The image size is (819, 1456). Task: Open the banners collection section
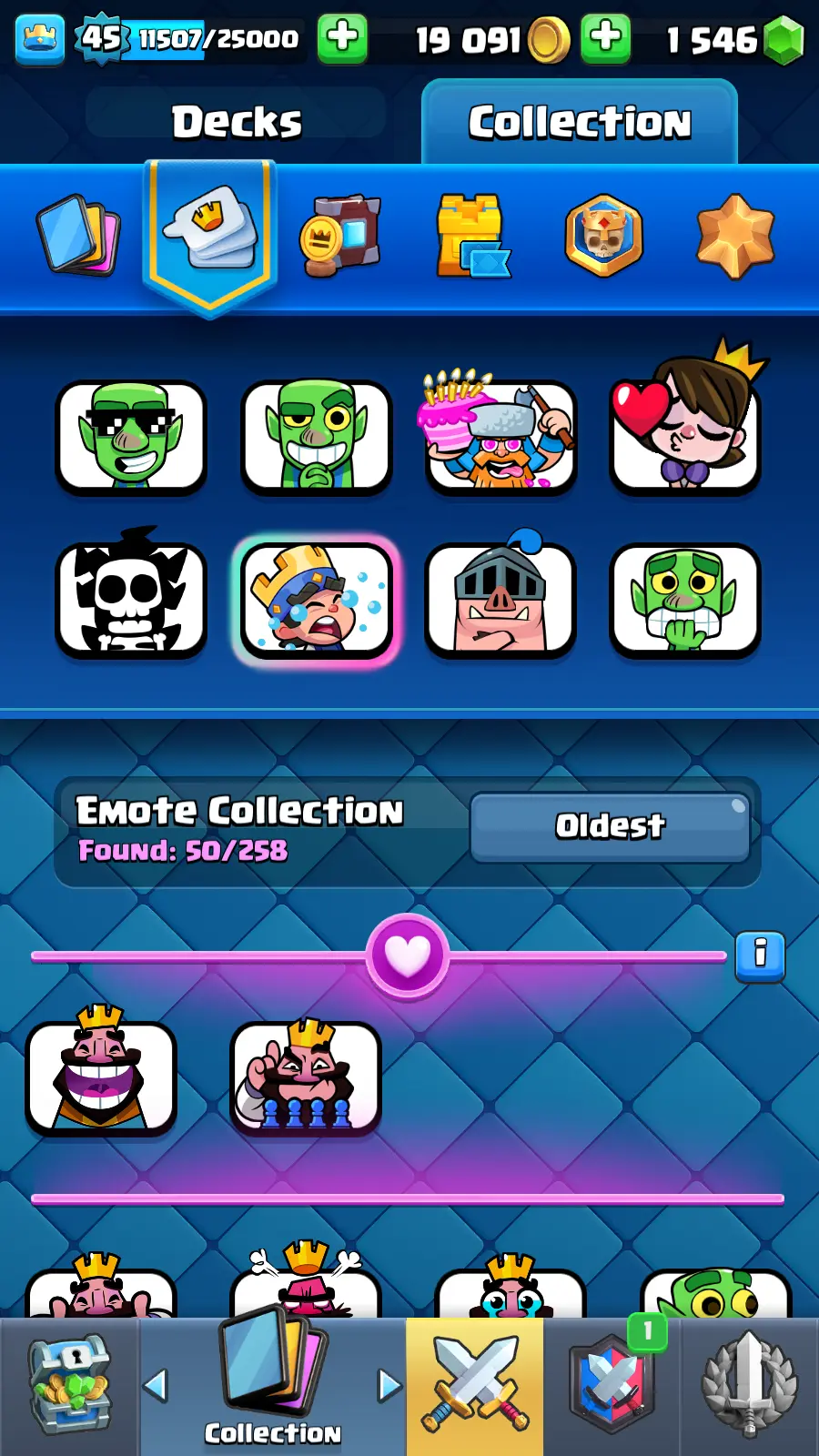[x=339, y=235]
